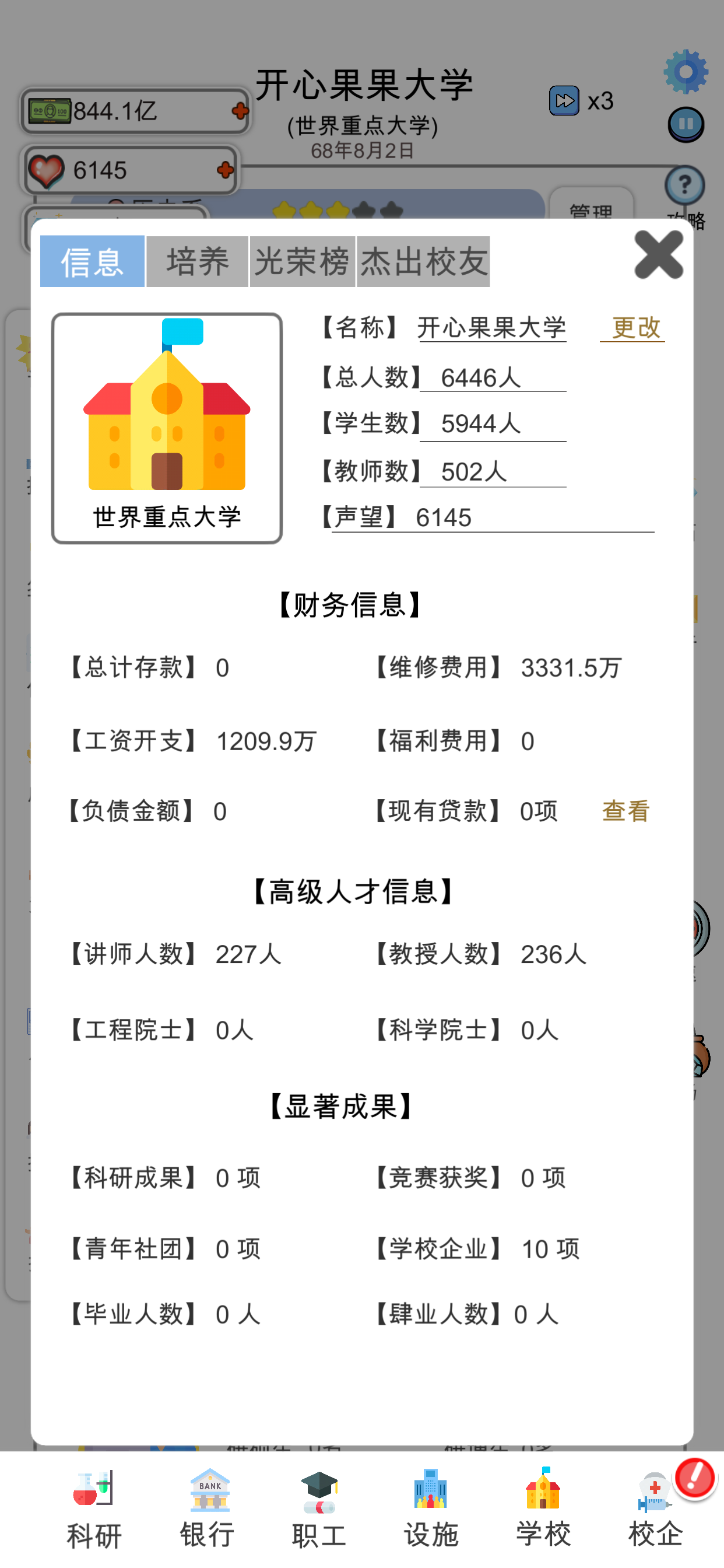The height and width of the screenshot is (1568, 724).
Task: Switch to the 培养 tab
Action: coord(198,262)
